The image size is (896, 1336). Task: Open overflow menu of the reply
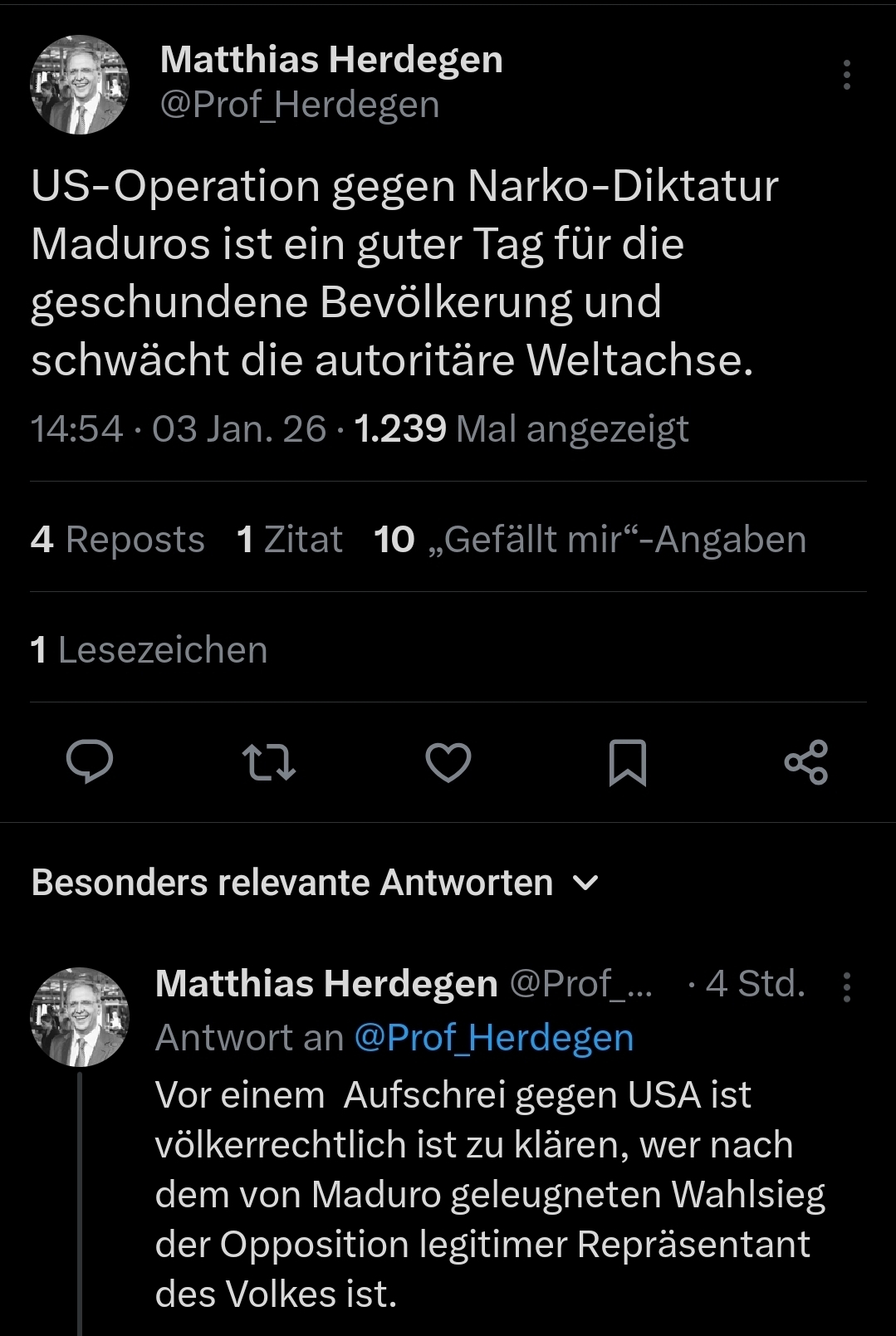846,986
